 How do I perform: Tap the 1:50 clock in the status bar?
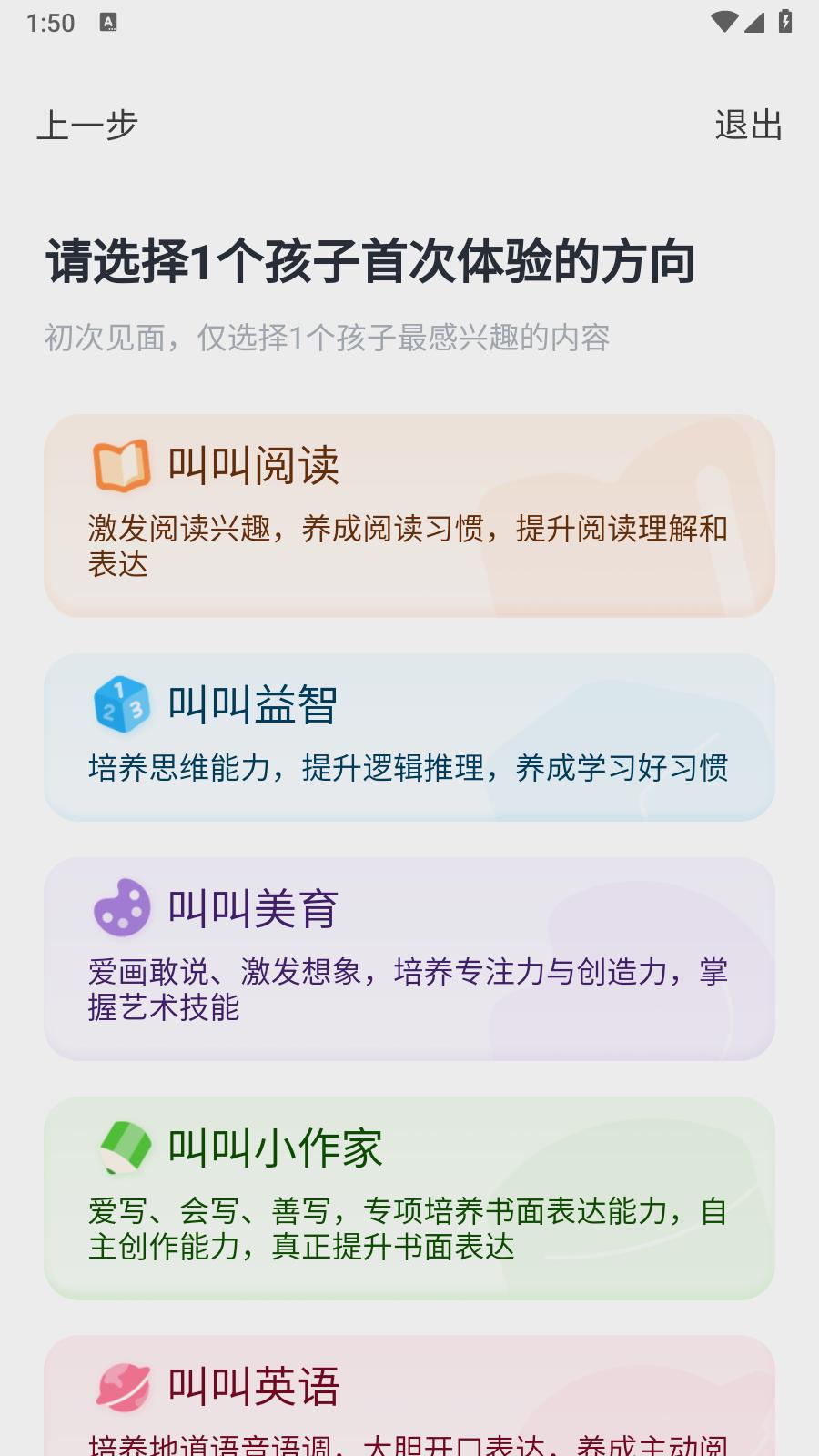[x=52, y=22]
